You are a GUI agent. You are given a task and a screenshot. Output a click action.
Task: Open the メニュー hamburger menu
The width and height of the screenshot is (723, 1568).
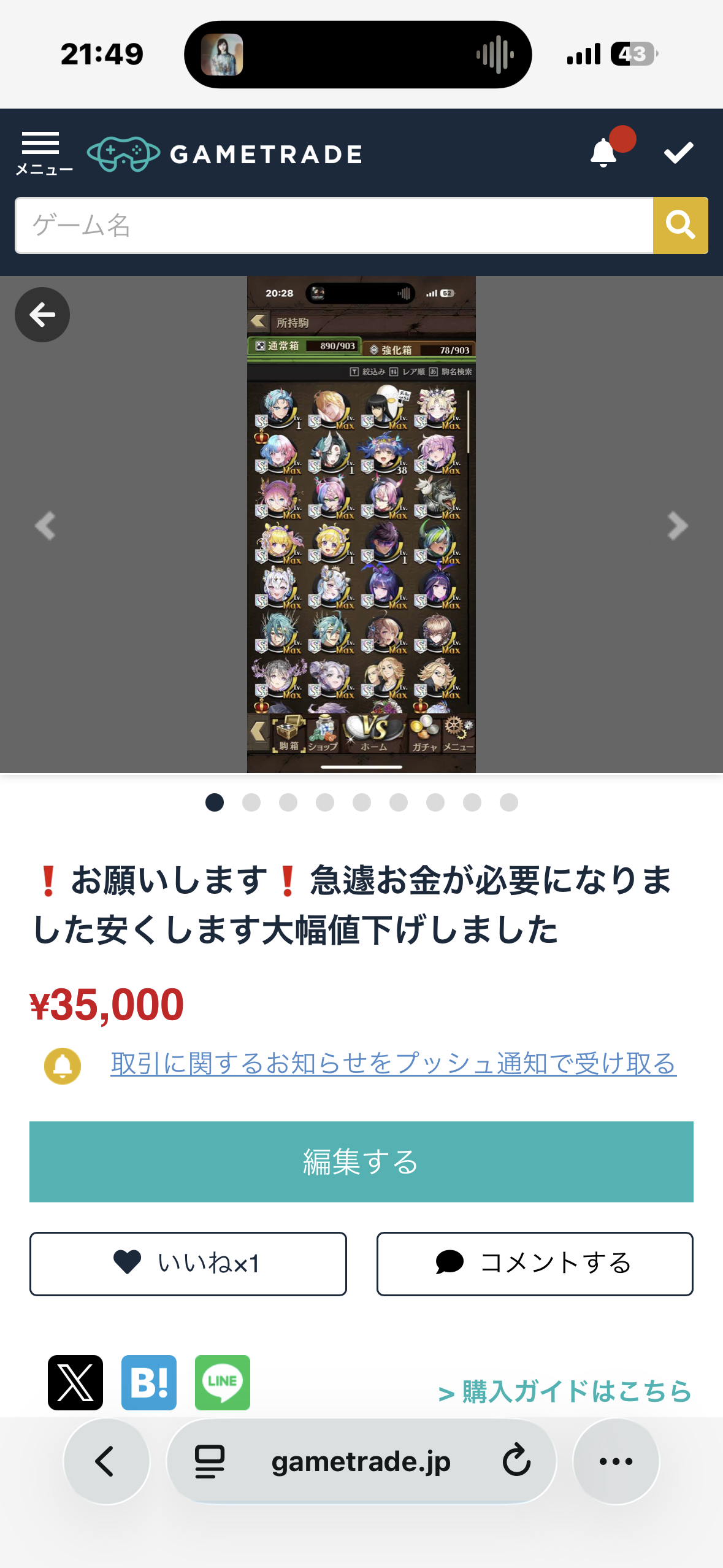pos(42,153)
